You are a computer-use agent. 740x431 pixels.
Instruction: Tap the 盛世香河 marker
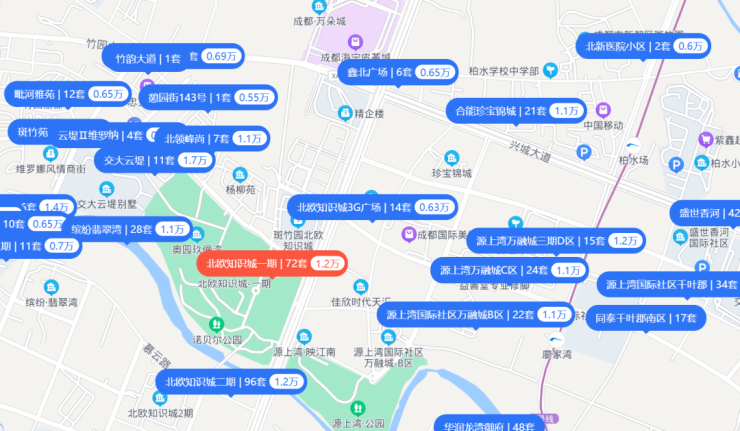[706, 213]
